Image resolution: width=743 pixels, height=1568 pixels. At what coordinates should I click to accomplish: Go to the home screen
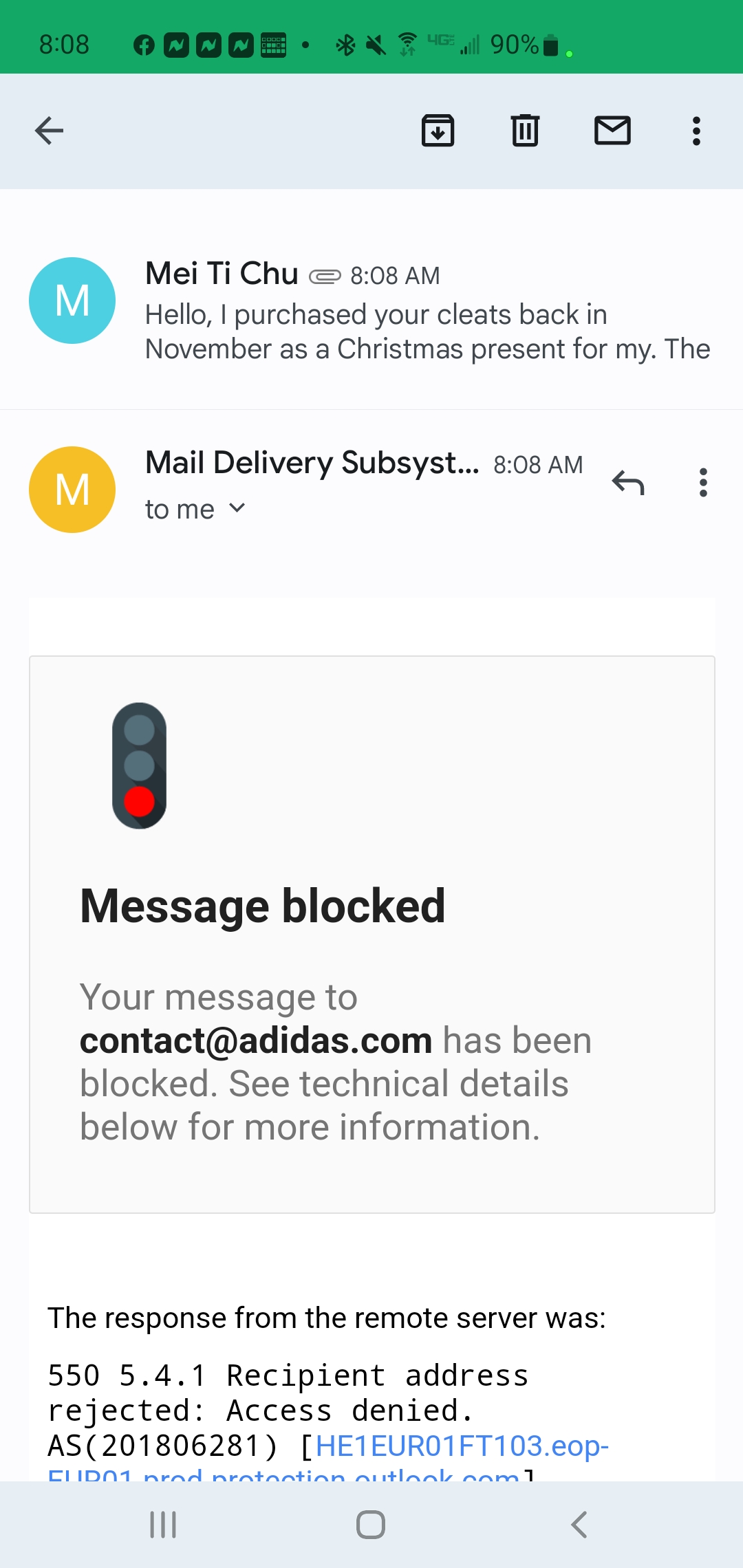point(371,1525)
